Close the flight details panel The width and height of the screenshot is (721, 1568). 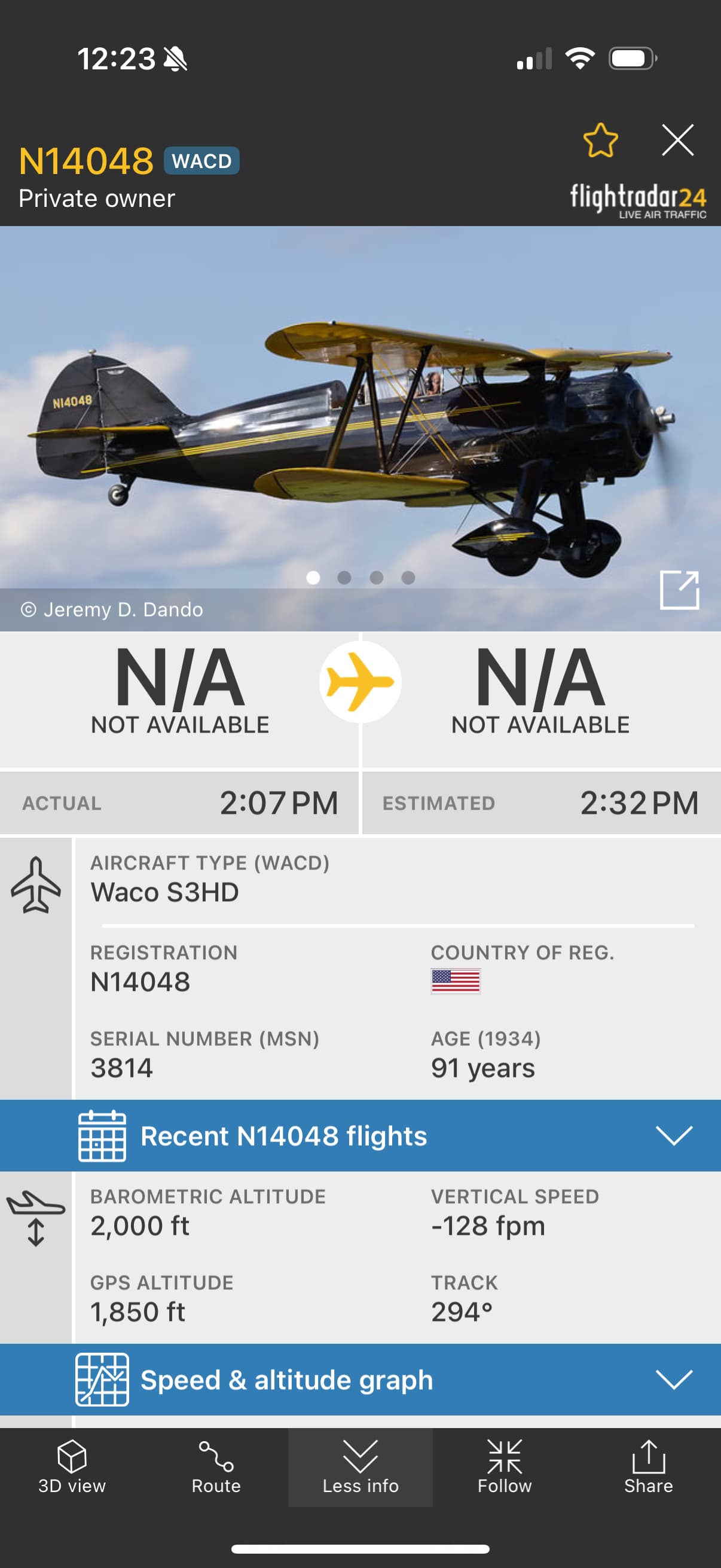[677, 141]
